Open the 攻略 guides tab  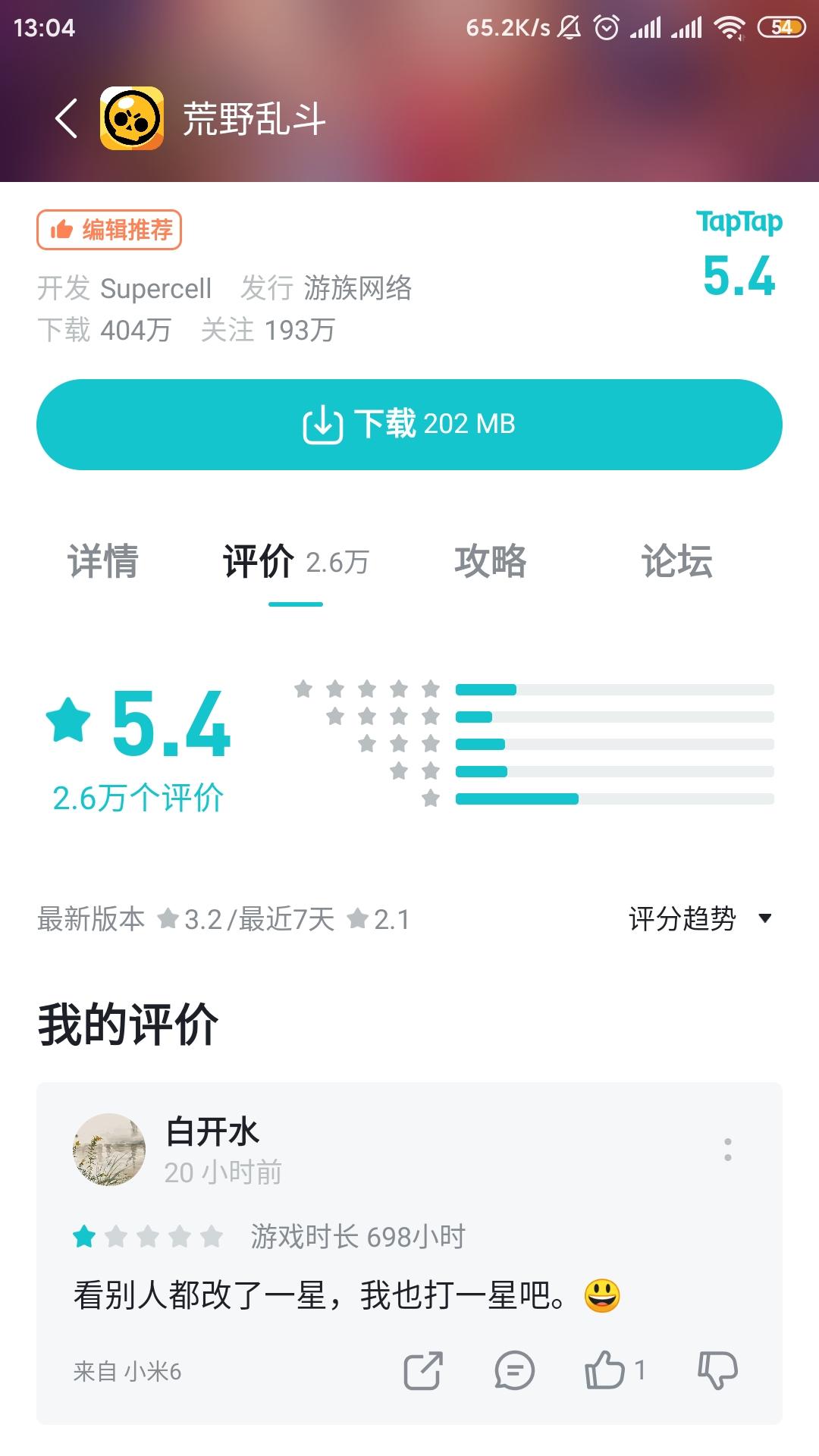tap(491, 562)
